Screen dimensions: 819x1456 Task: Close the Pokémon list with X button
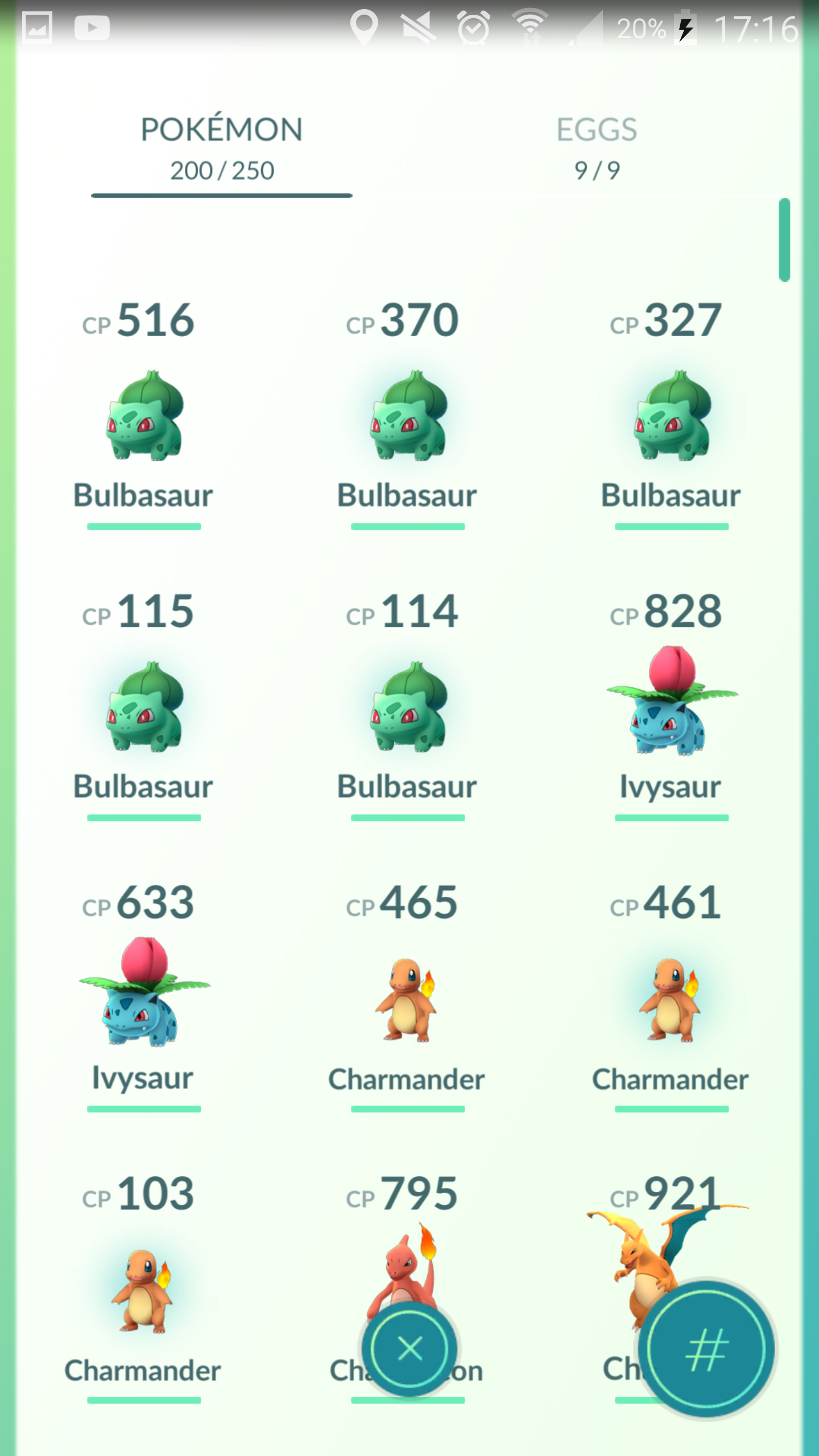tap(409, 1349)
